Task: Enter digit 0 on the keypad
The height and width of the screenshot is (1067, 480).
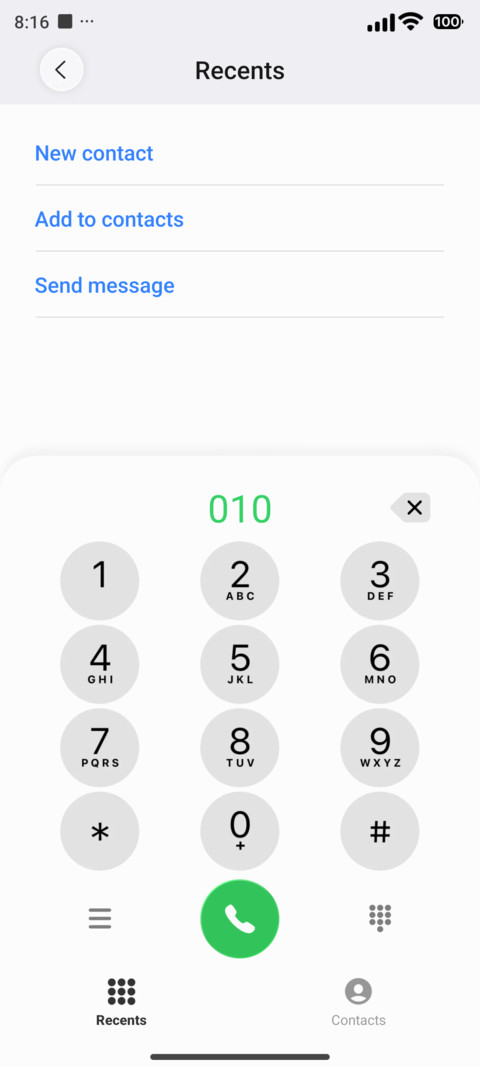Action: (x=240, y=831)
